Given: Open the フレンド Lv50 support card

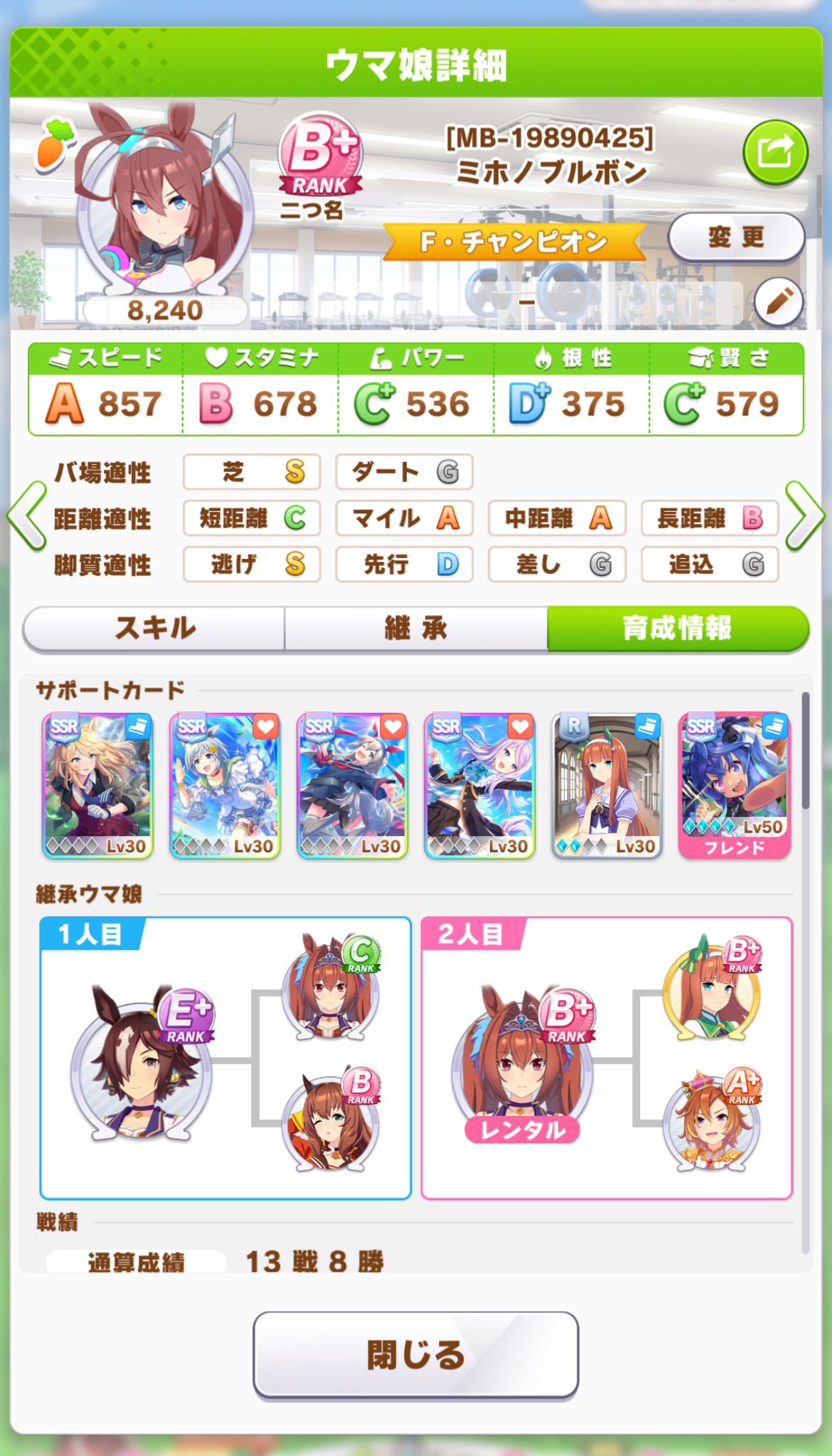Looking at the screenshot, I should [x=735, y=786].
